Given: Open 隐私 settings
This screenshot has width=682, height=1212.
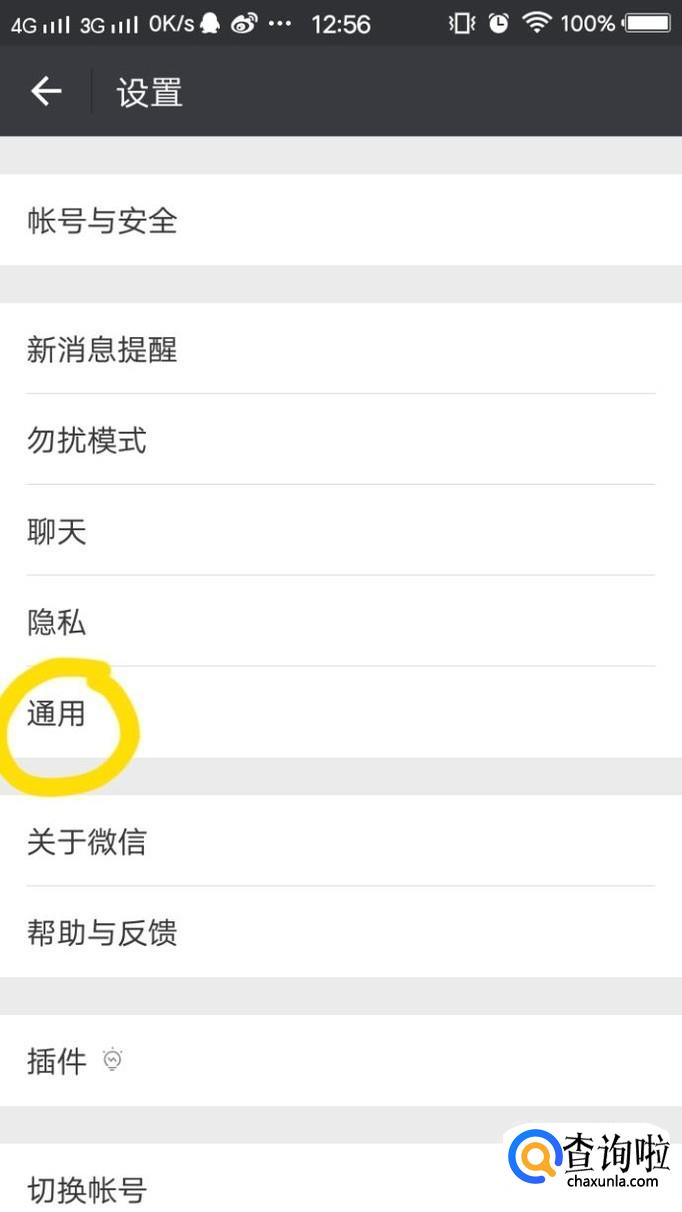Looking at the screenshot, I should point(340,622).
